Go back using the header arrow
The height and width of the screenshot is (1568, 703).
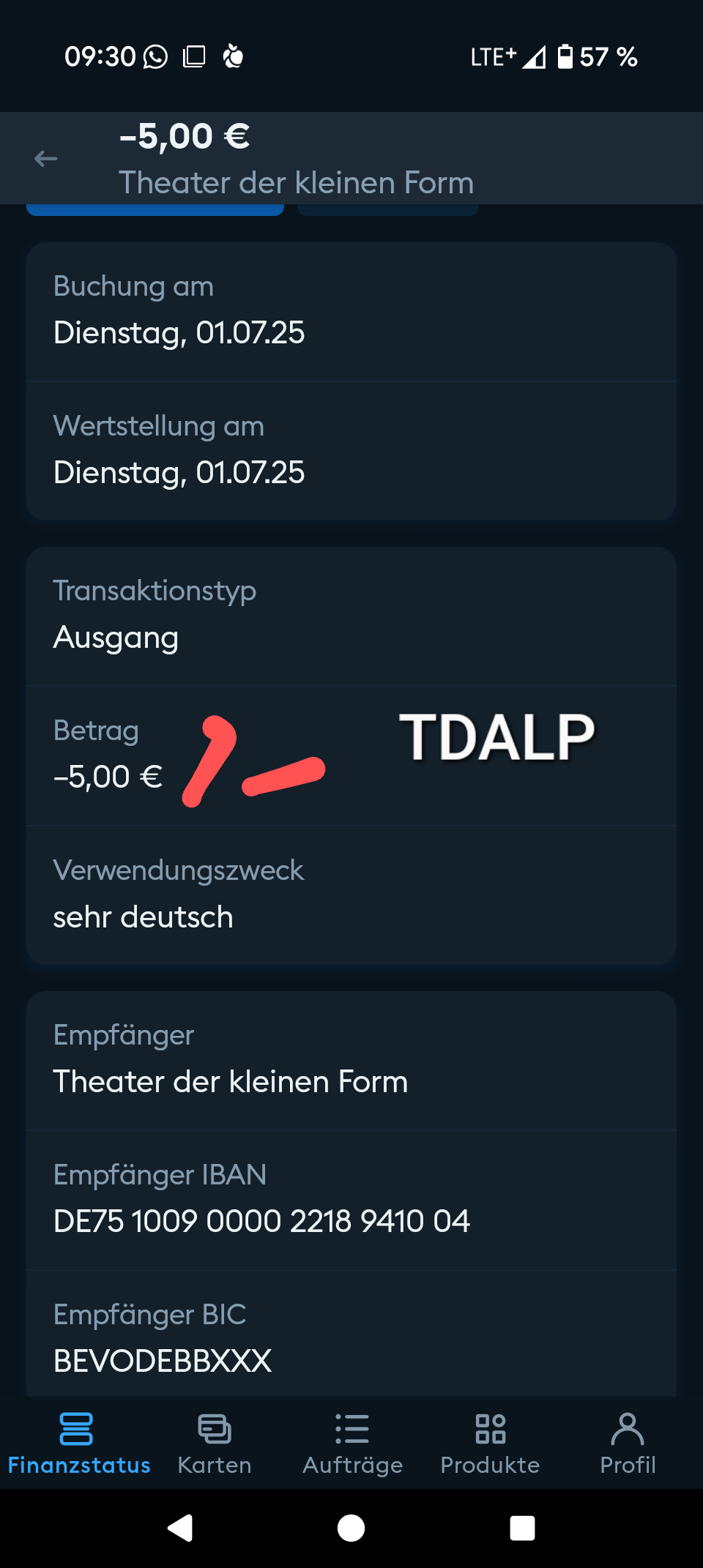(x=45, y=159)
